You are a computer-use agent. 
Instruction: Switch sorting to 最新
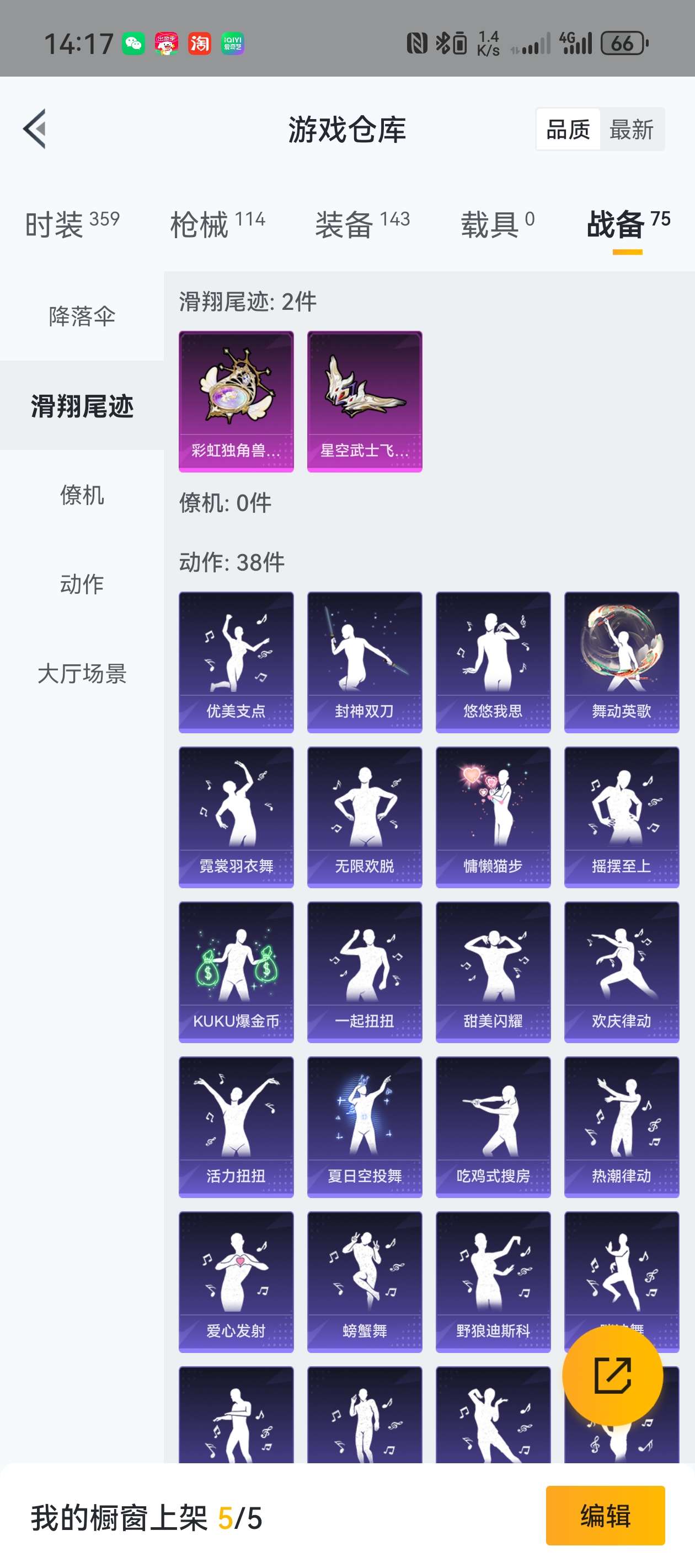630,130
